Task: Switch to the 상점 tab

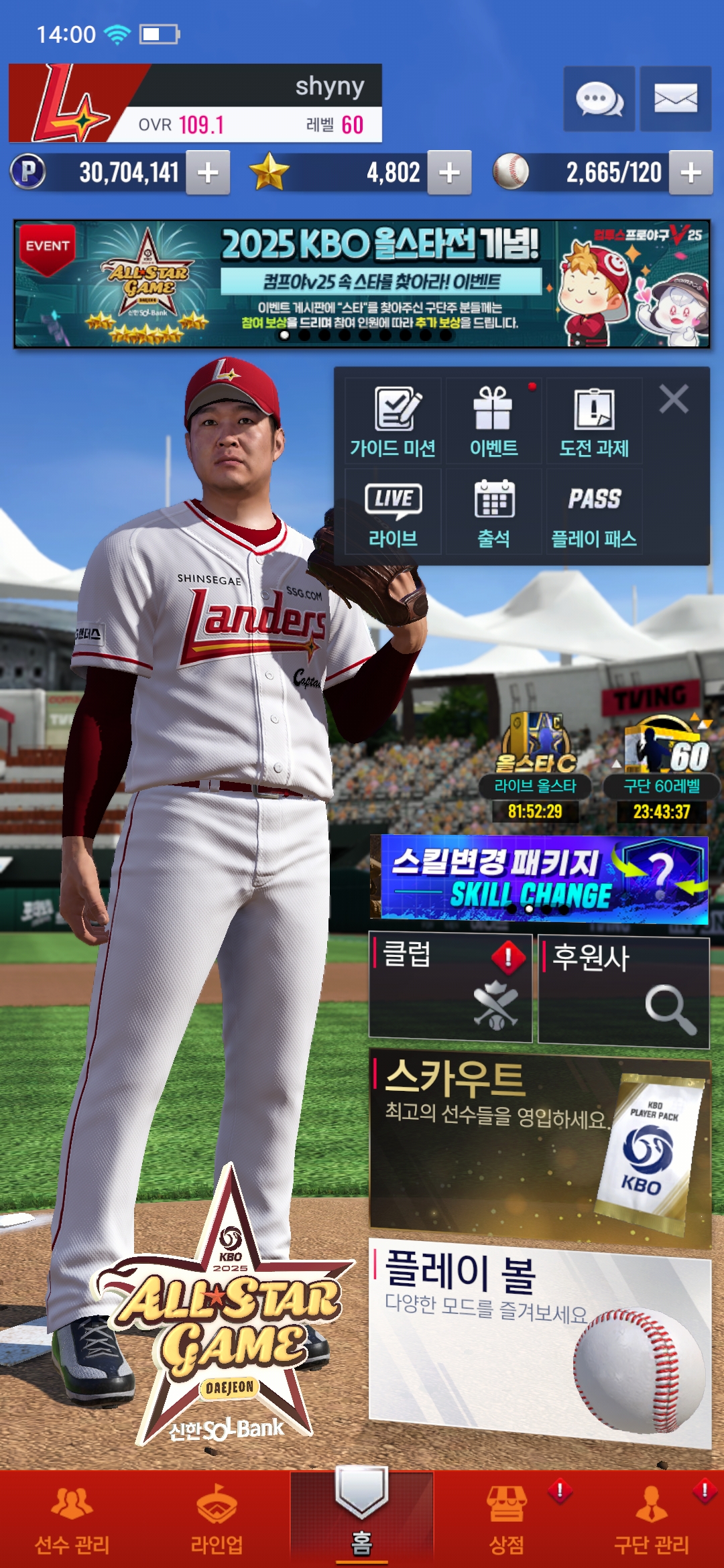Action: click(507, 1520)
